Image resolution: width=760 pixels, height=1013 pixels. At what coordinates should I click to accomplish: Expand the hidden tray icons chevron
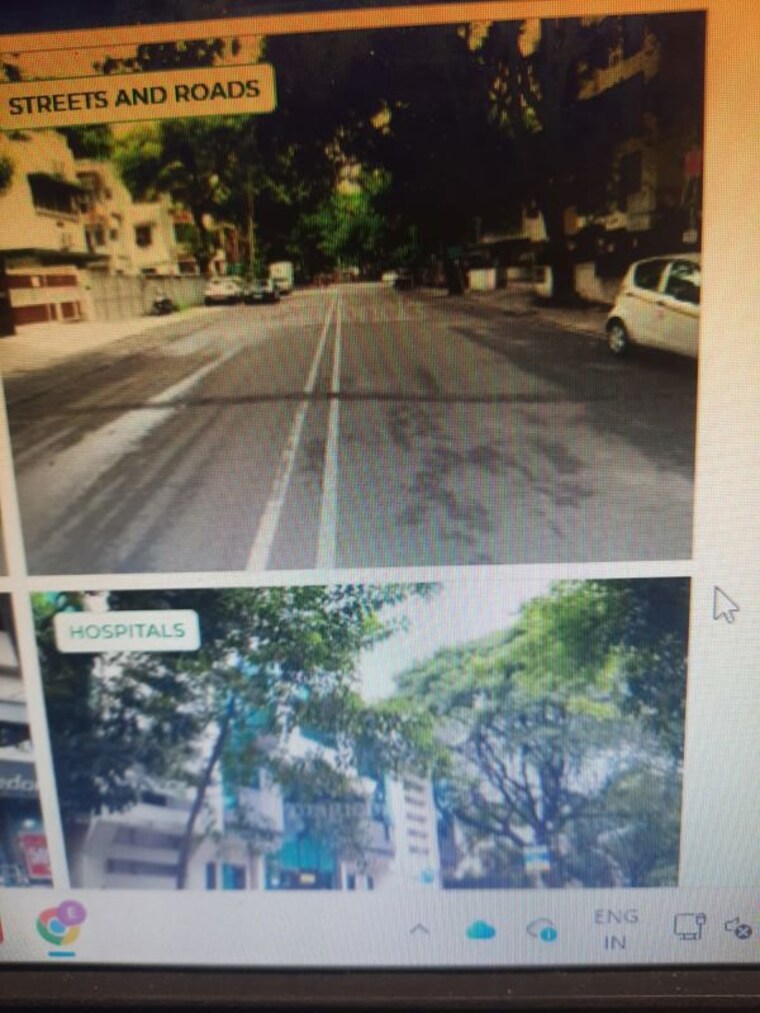click(420, 930)
